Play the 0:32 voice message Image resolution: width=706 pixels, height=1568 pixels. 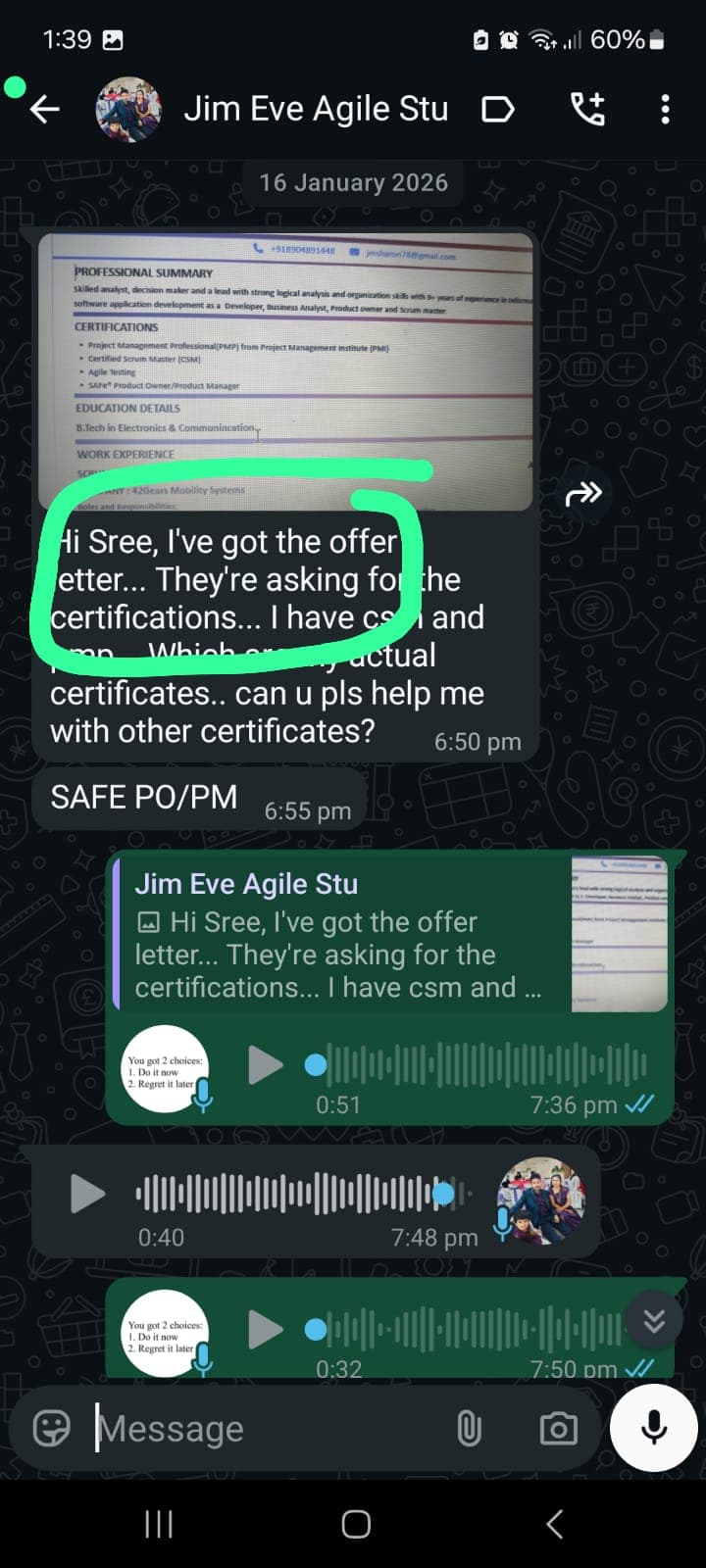(x=265, y=1330)
